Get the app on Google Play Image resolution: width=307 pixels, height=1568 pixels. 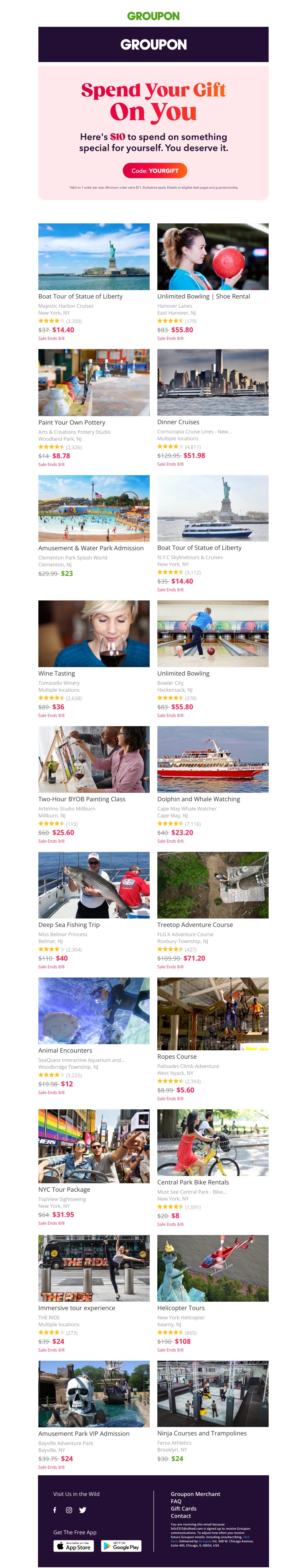(x=121, y=1546)
